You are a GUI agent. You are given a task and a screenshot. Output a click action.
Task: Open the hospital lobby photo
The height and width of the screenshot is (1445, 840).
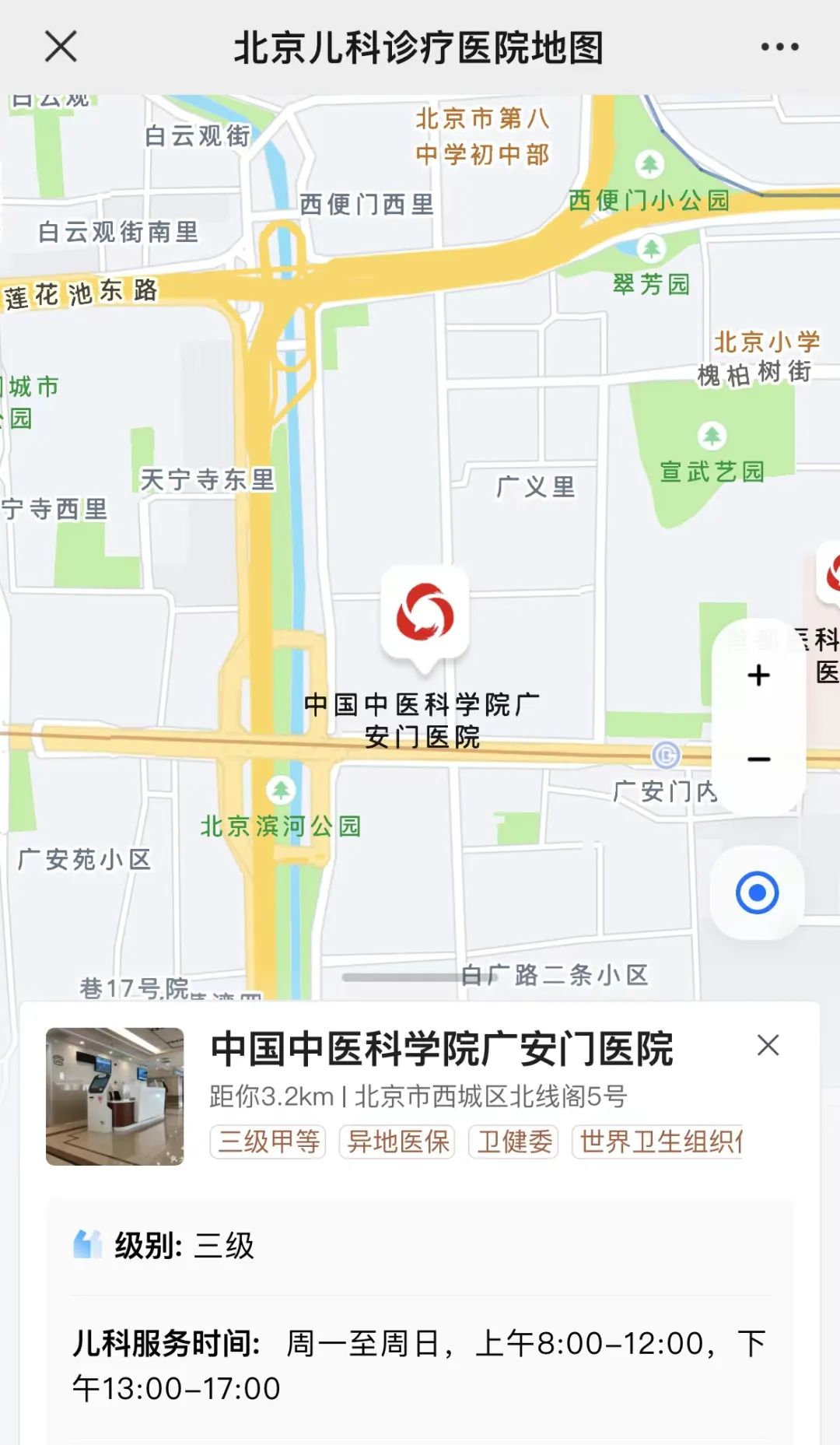(115, 1096)
